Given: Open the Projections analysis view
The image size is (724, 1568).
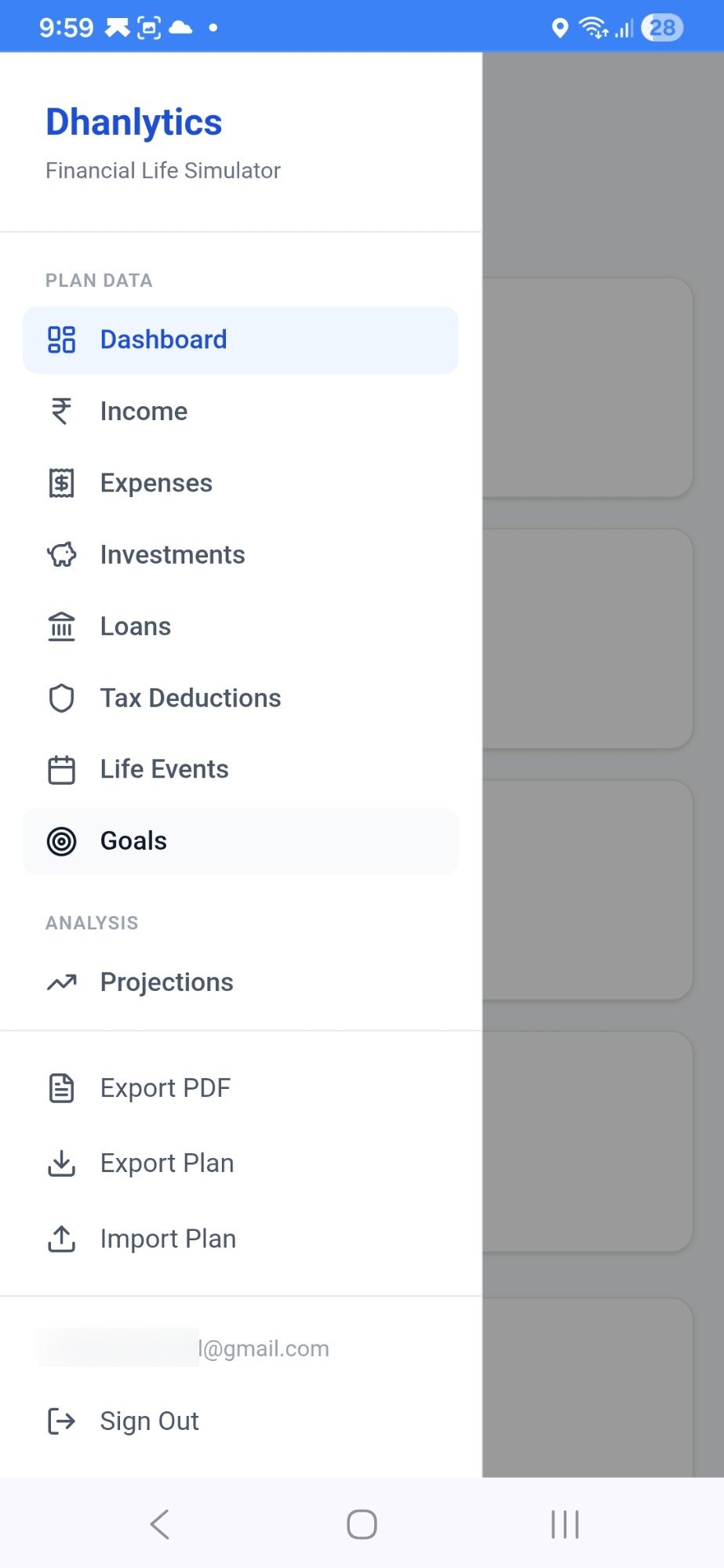Looking at the screenshot, I should tap(166, 982).
